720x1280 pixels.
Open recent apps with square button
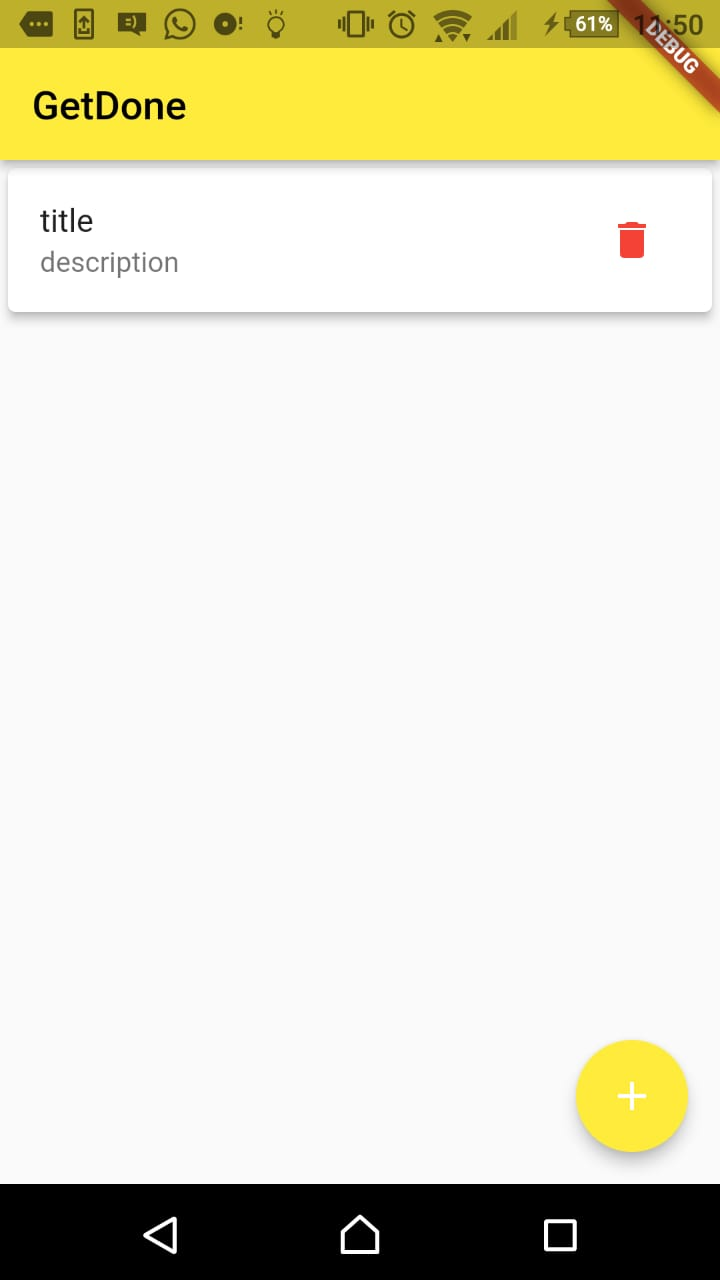[x=560, y=1234]
